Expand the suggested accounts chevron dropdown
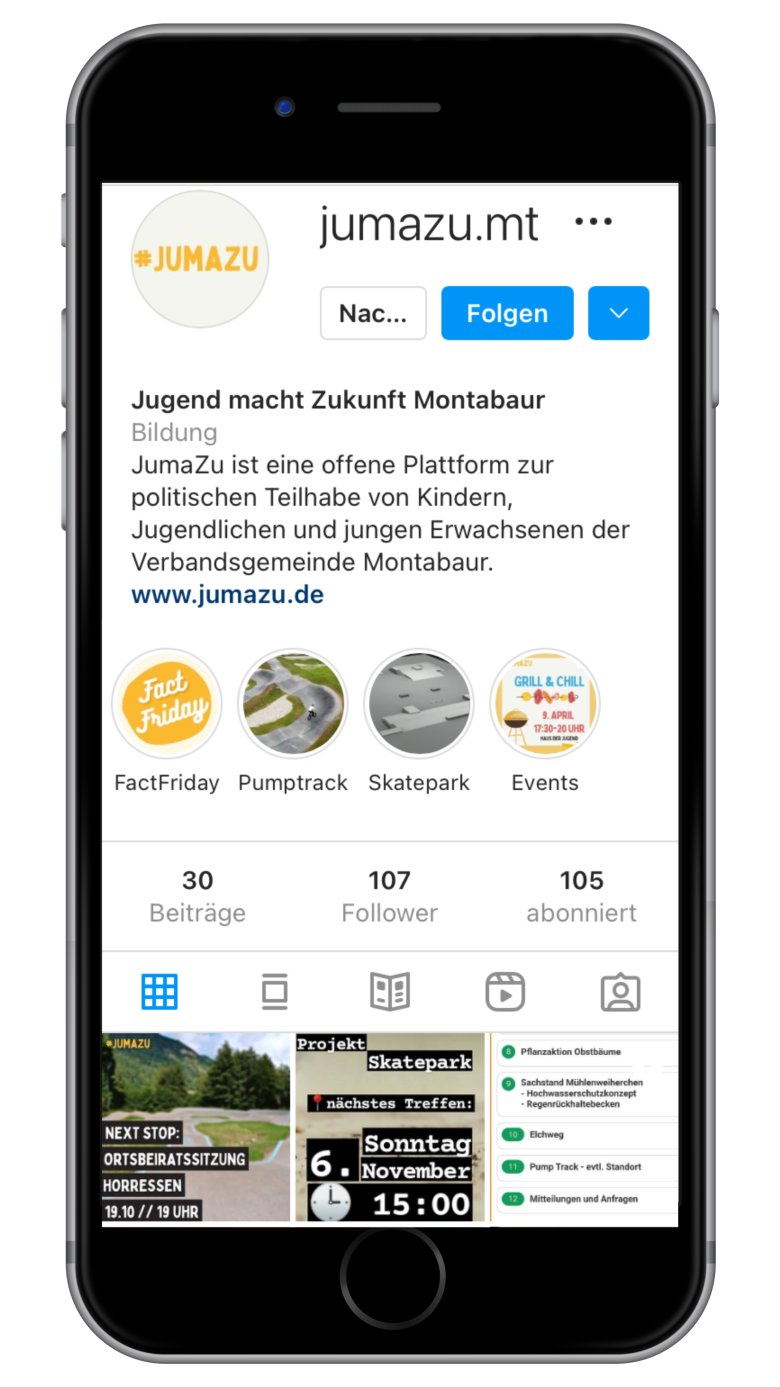Image resolution: width=780 pixels, height=1387 pixels. [618, 313]
